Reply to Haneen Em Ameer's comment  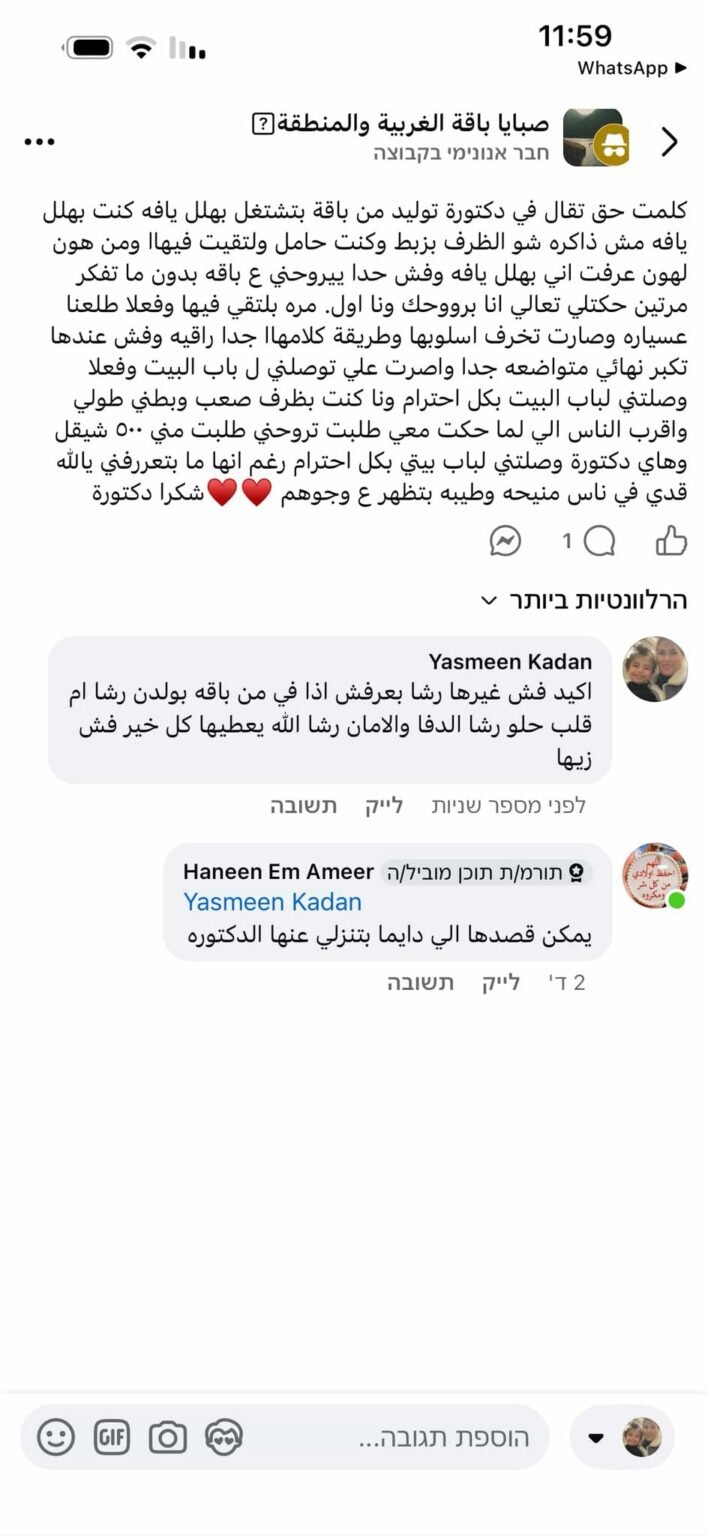pos(421,982)
